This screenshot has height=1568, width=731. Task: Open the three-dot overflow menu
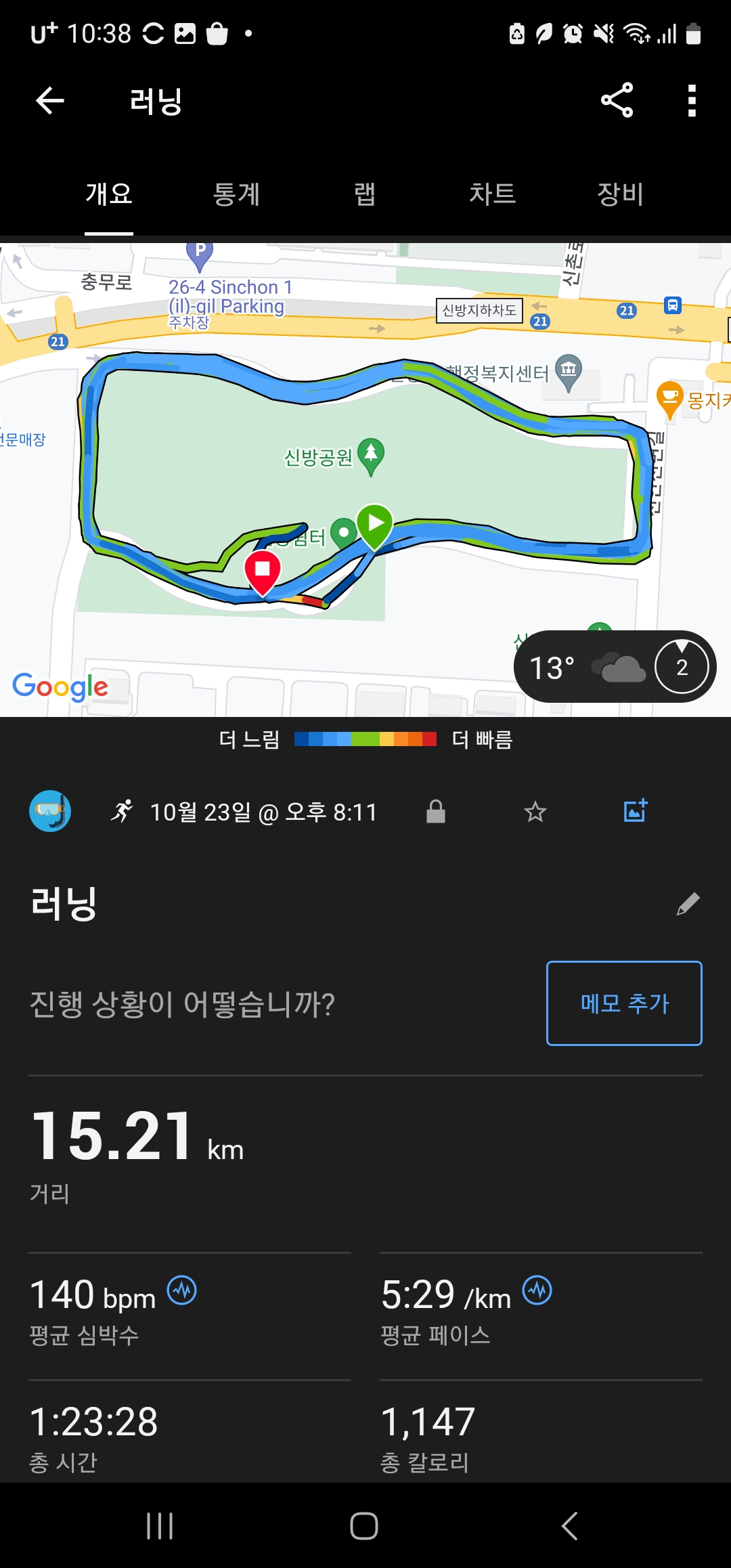point(691,101)
